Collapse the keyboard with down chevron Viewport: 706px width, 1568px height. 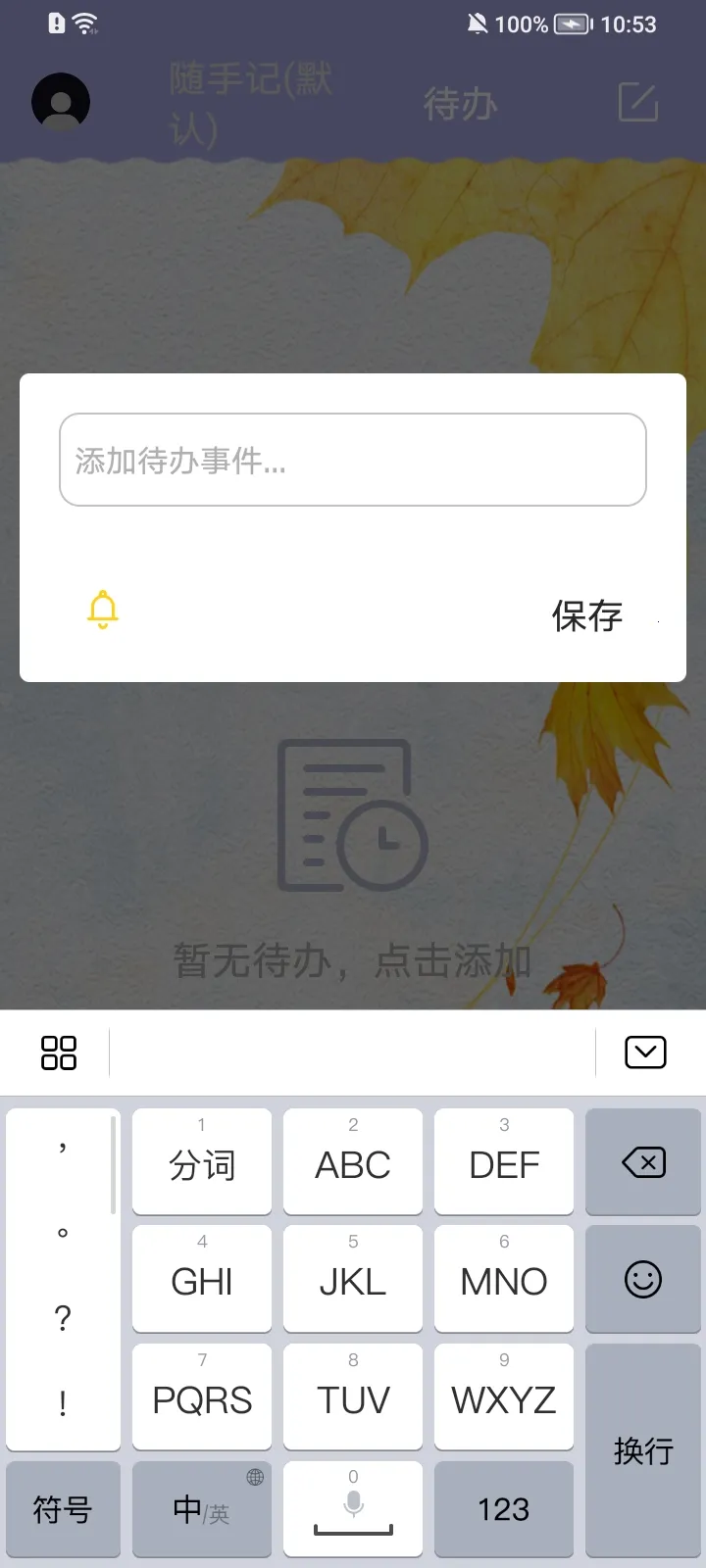click(x=644, y=1052)
